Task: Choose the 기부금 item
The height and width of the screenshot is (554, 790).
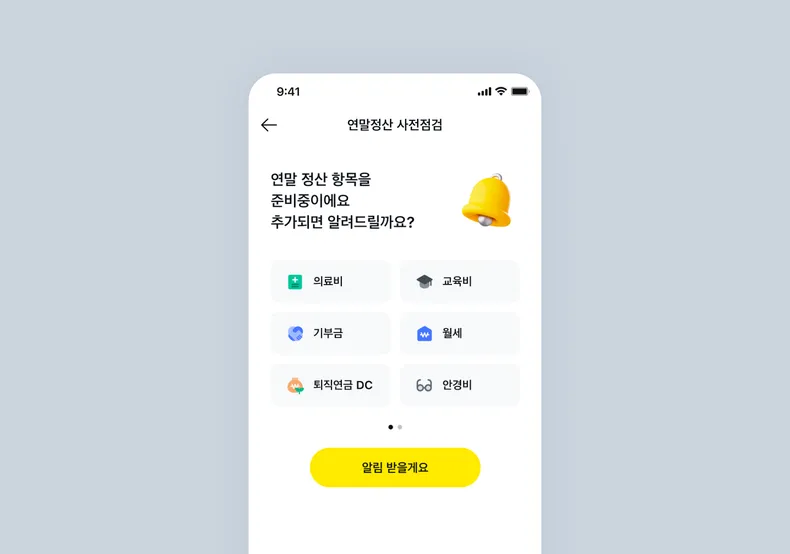Action: tap(330, 334)
